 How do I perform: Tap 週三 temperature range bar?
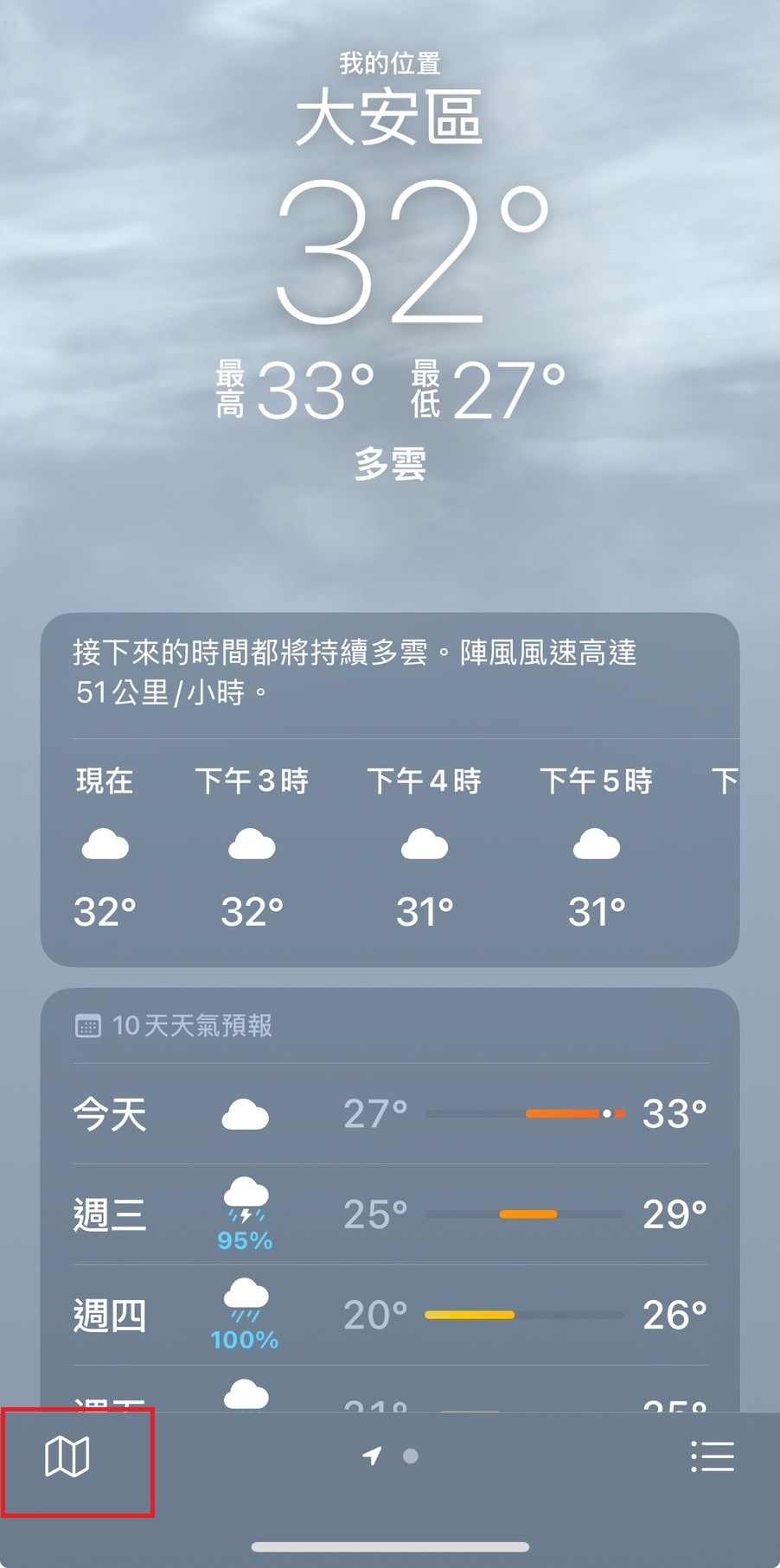click(x=527, y=1214)
